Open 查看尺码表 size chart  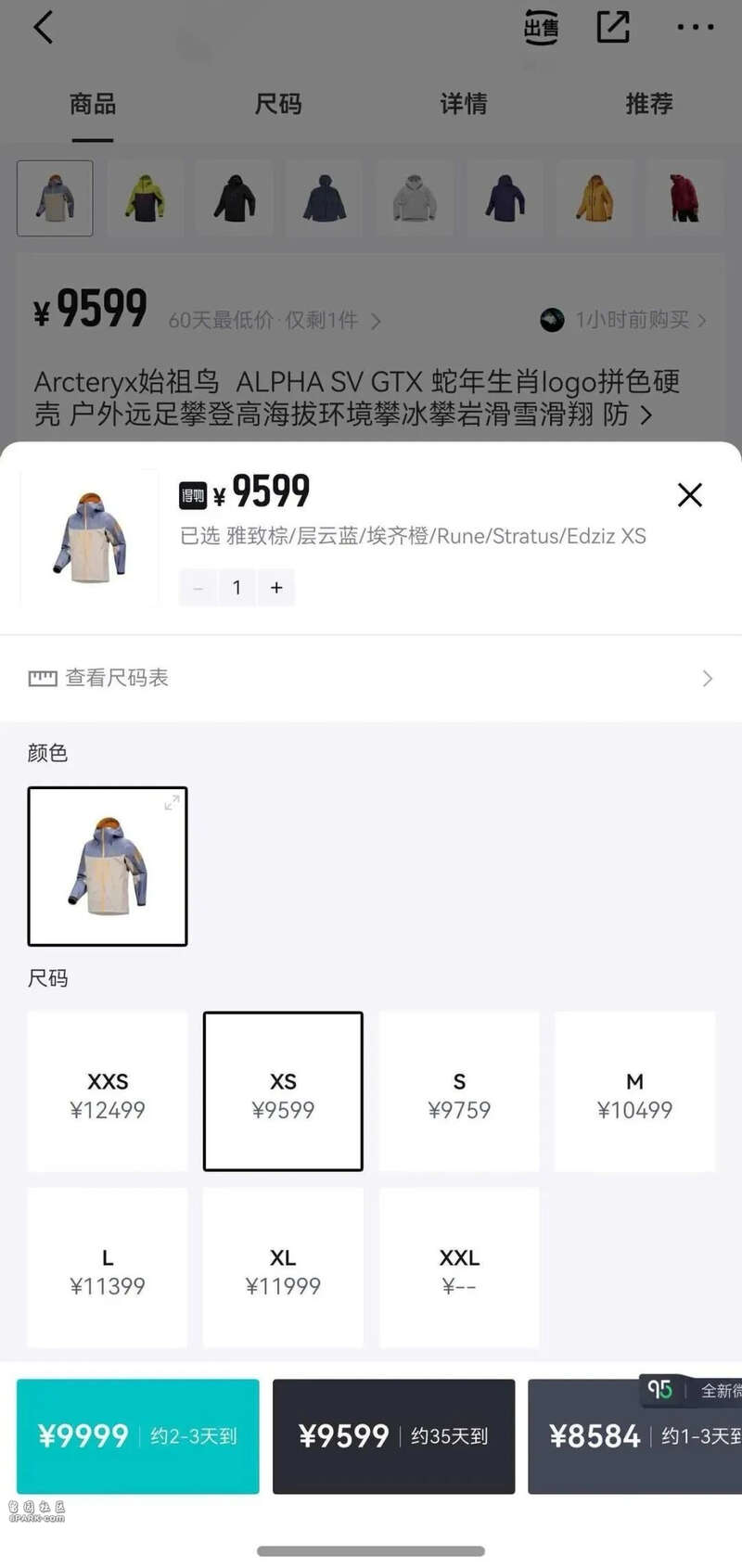coord(371,678)
